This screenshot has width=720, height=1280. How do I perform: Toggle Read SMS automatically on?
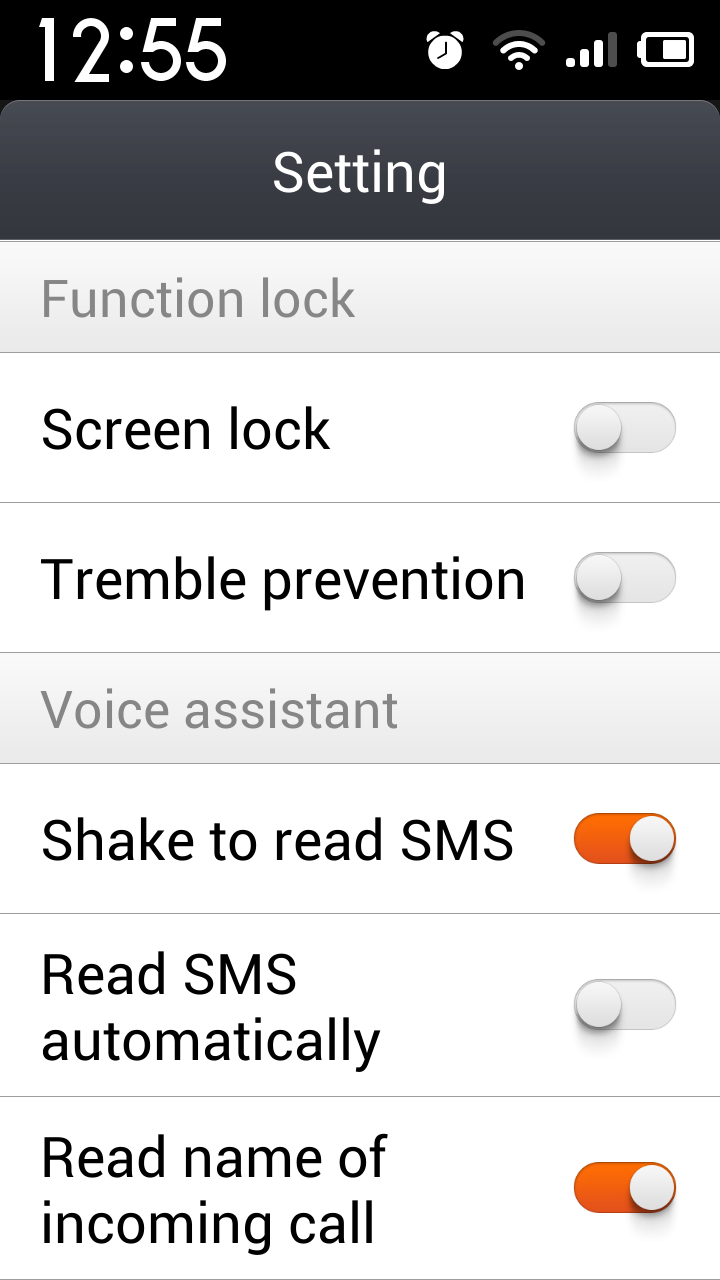(625, 1005)
